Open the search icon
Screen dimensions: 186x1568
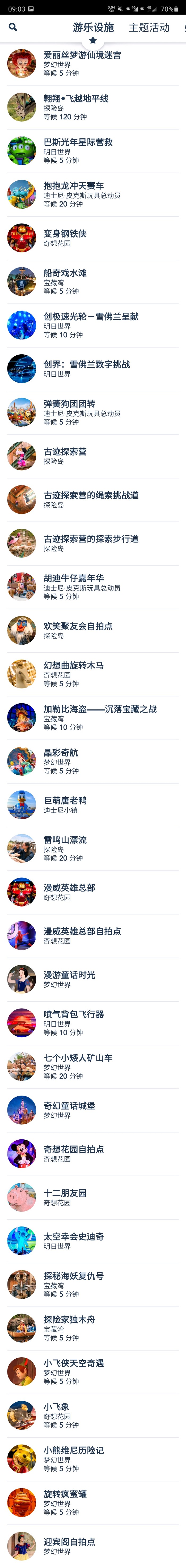coord(13,27)
